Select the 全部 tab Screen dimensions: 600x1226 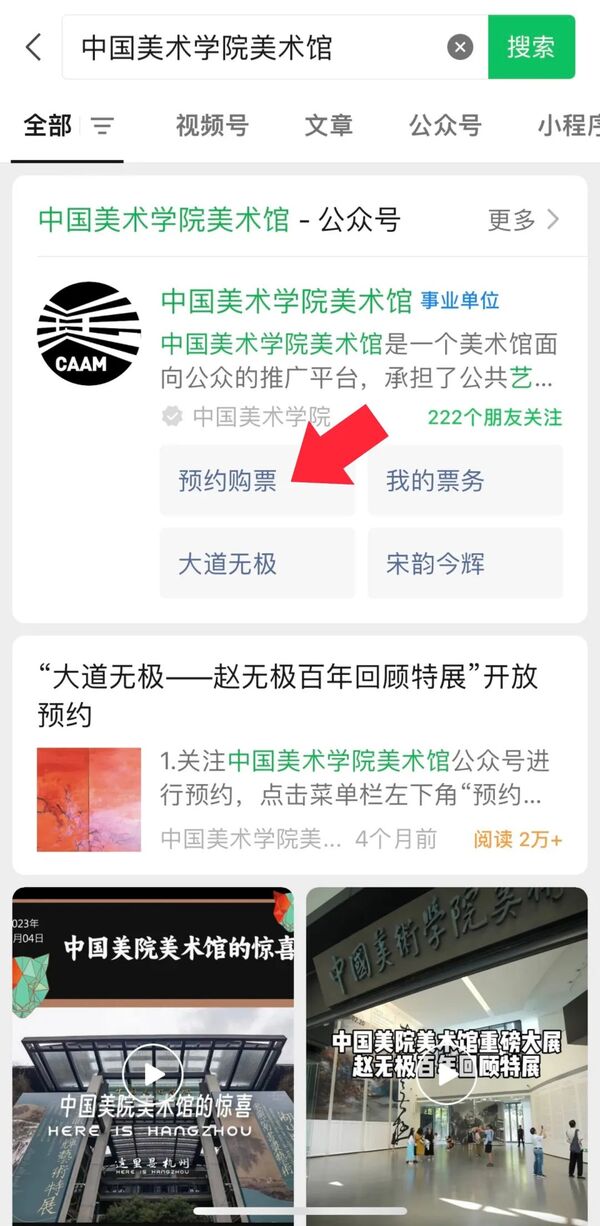pos(48,126)
